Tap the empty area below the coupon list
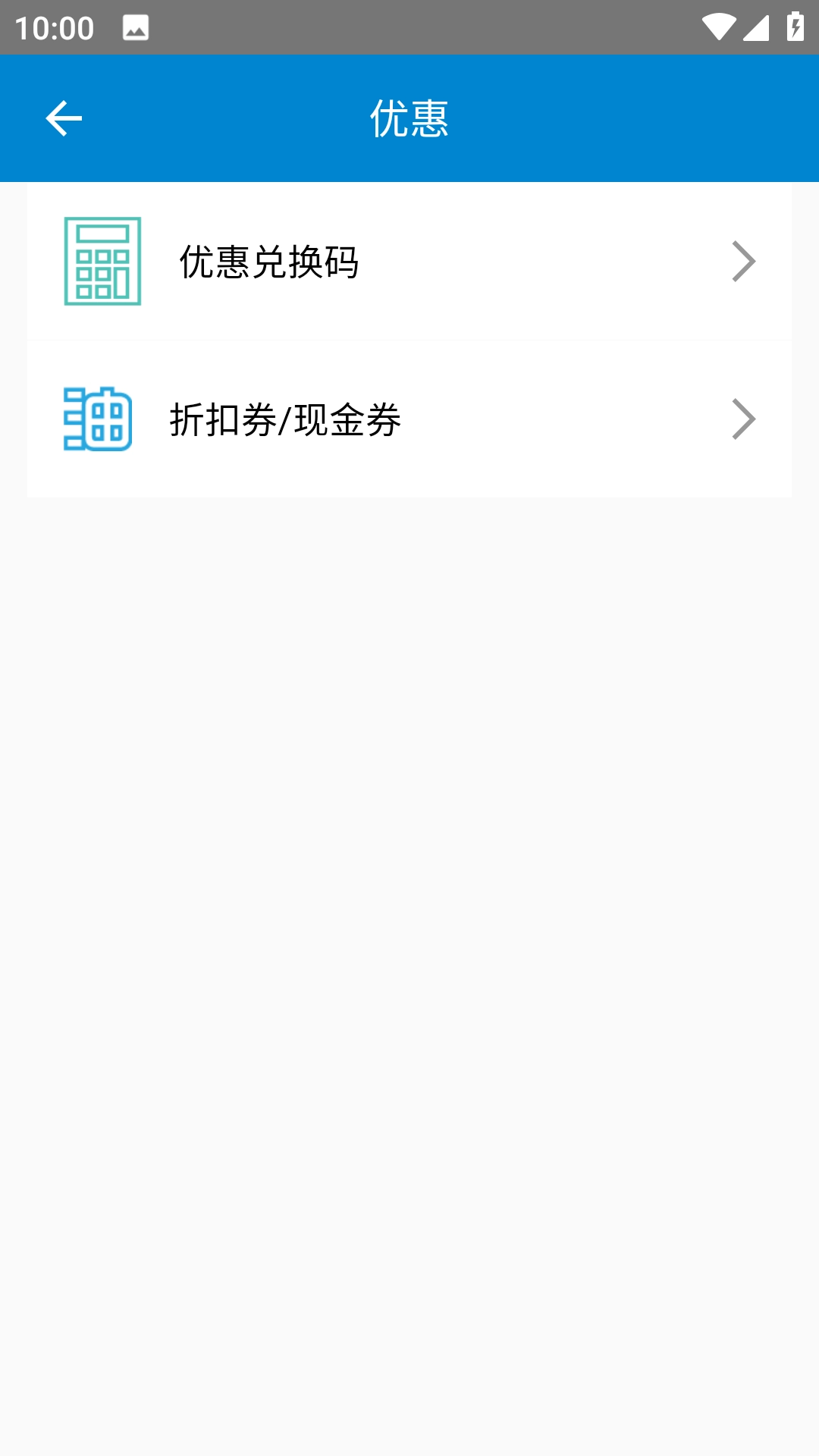This screenshot has width=819, height=1456. tap(409, 910)
